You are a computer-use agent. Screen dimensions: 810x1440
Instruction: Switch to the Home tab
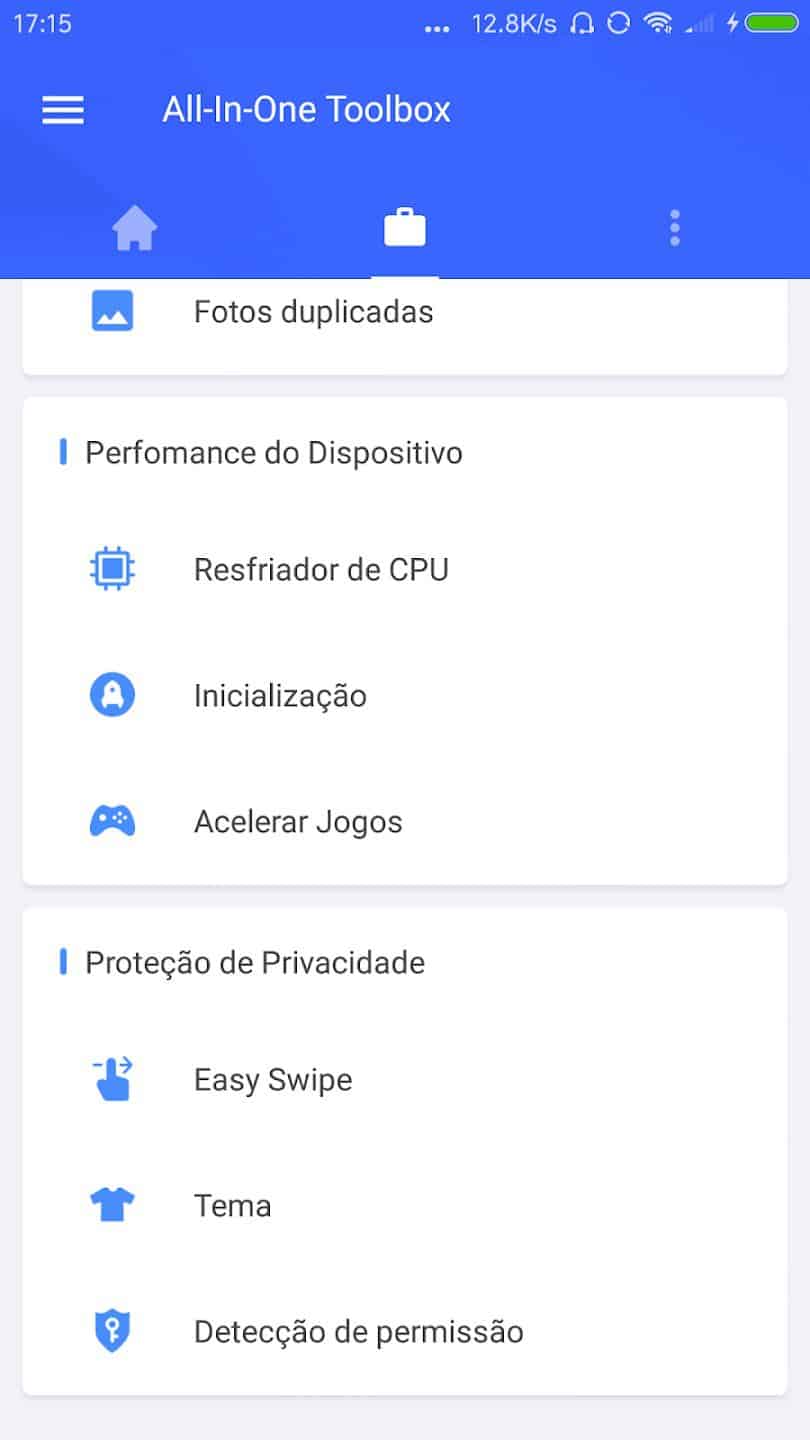click(135, 229)
